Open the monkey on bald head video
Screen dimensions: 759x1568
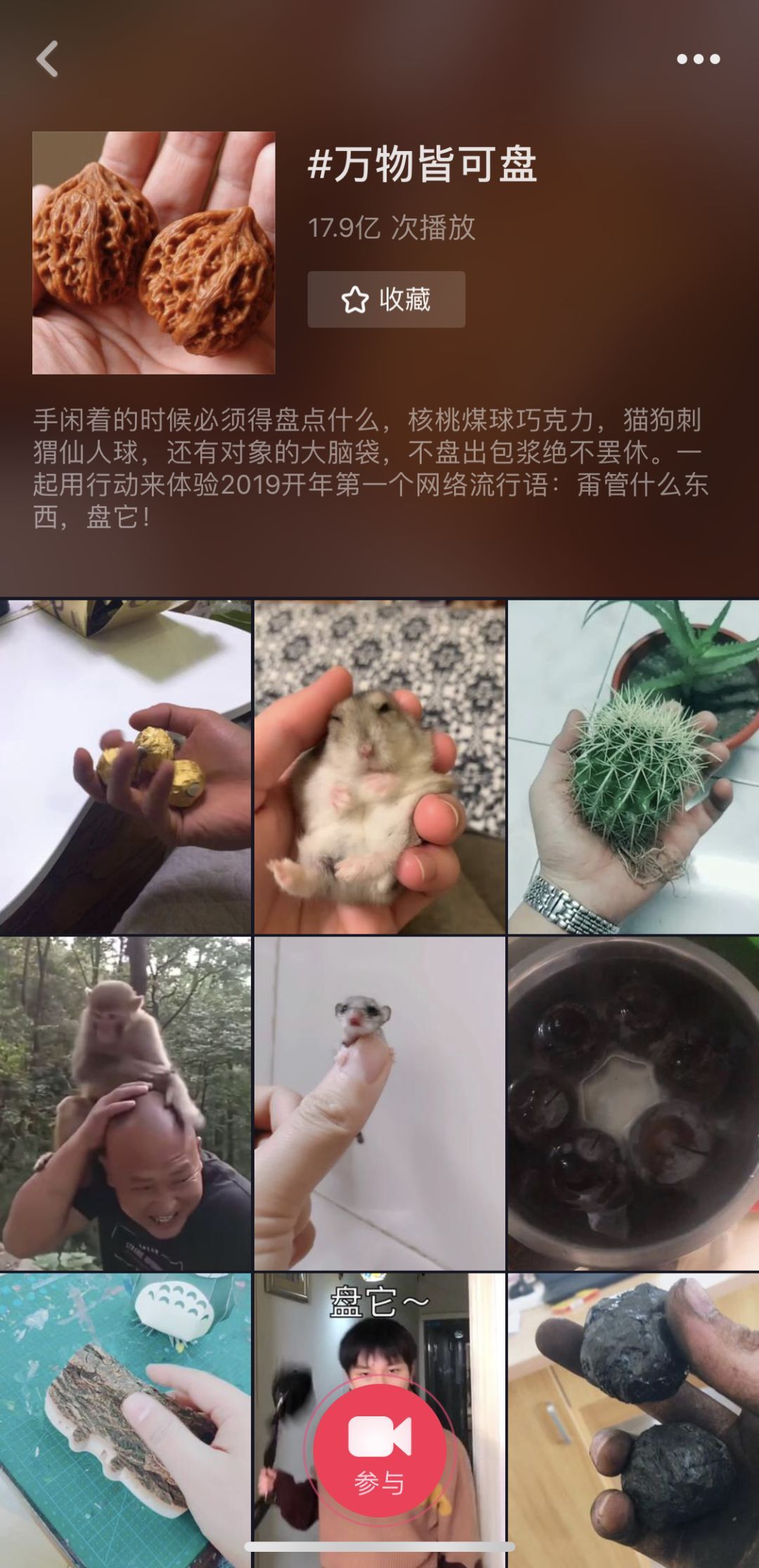(x=125, y=1104)
